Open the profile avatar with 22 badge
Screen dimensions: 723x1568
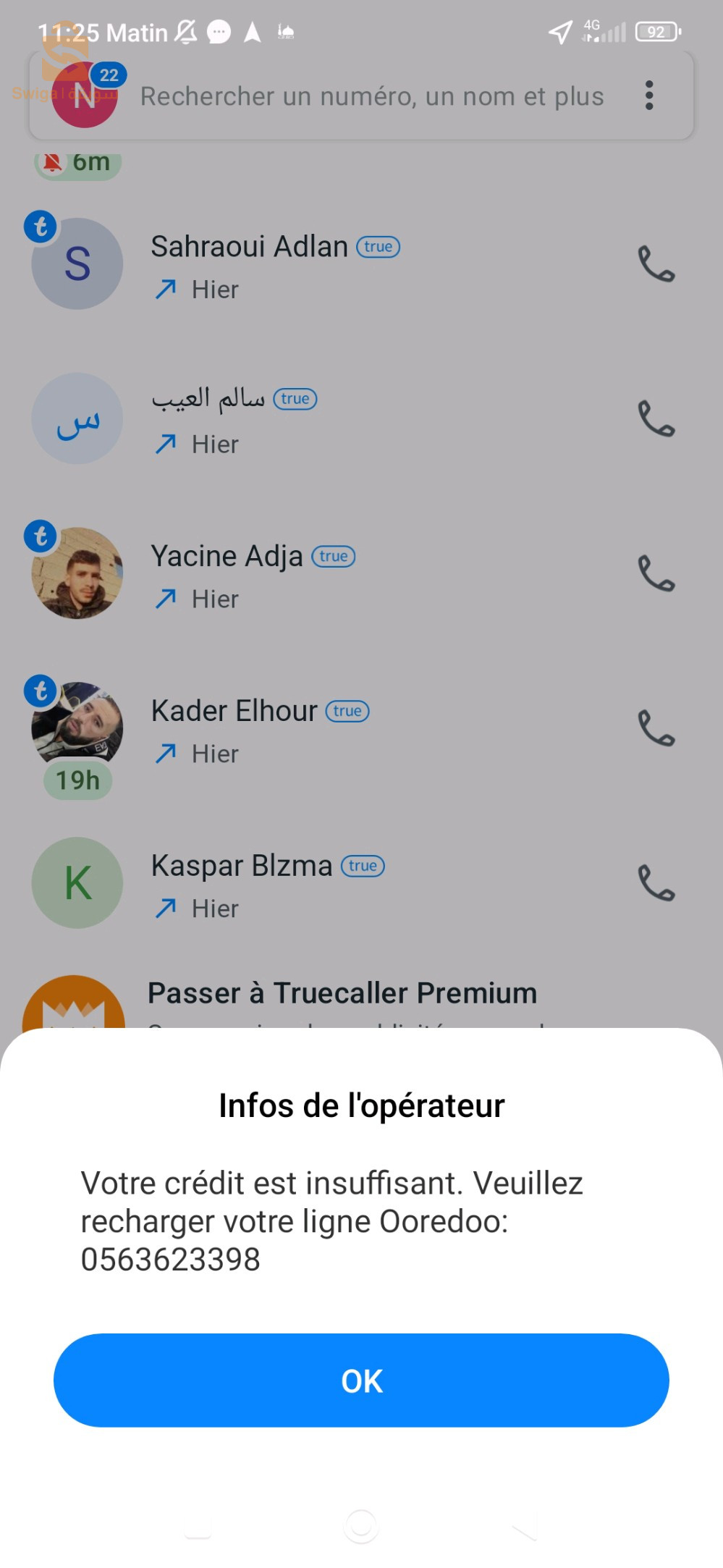click(x=85, y=96)
